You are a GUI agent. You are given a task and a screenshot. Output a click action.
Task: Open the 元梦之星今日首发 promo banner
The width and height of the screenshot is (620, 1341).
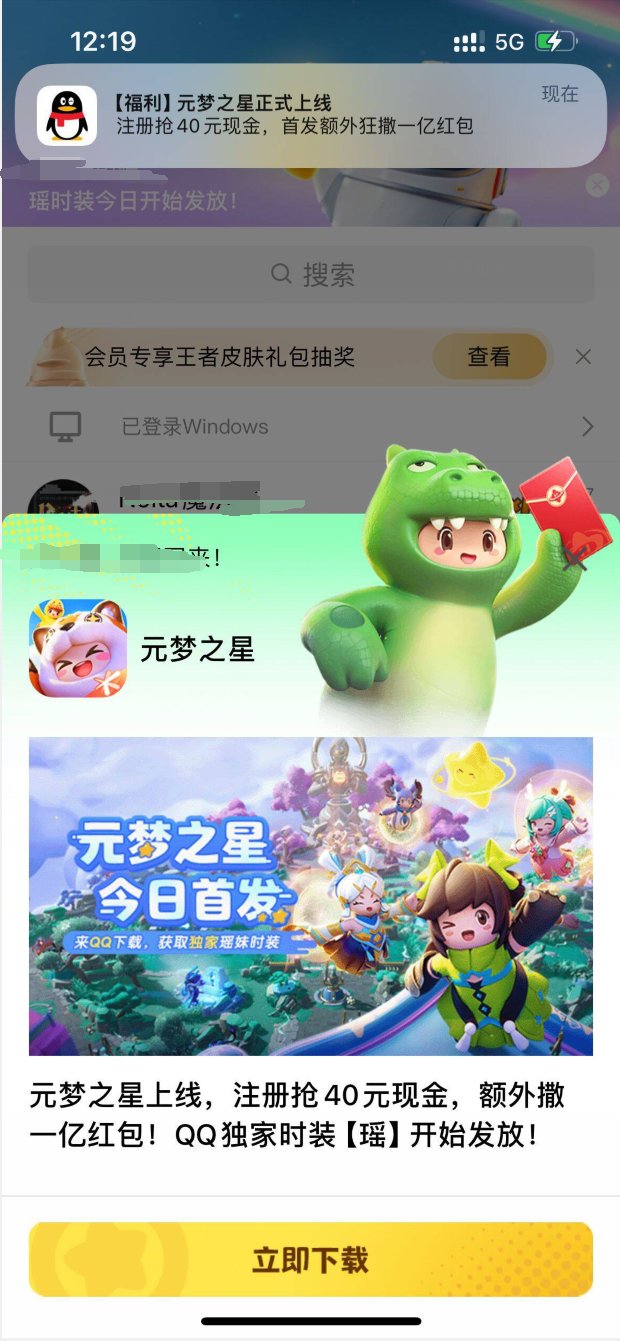click(310, 896)
